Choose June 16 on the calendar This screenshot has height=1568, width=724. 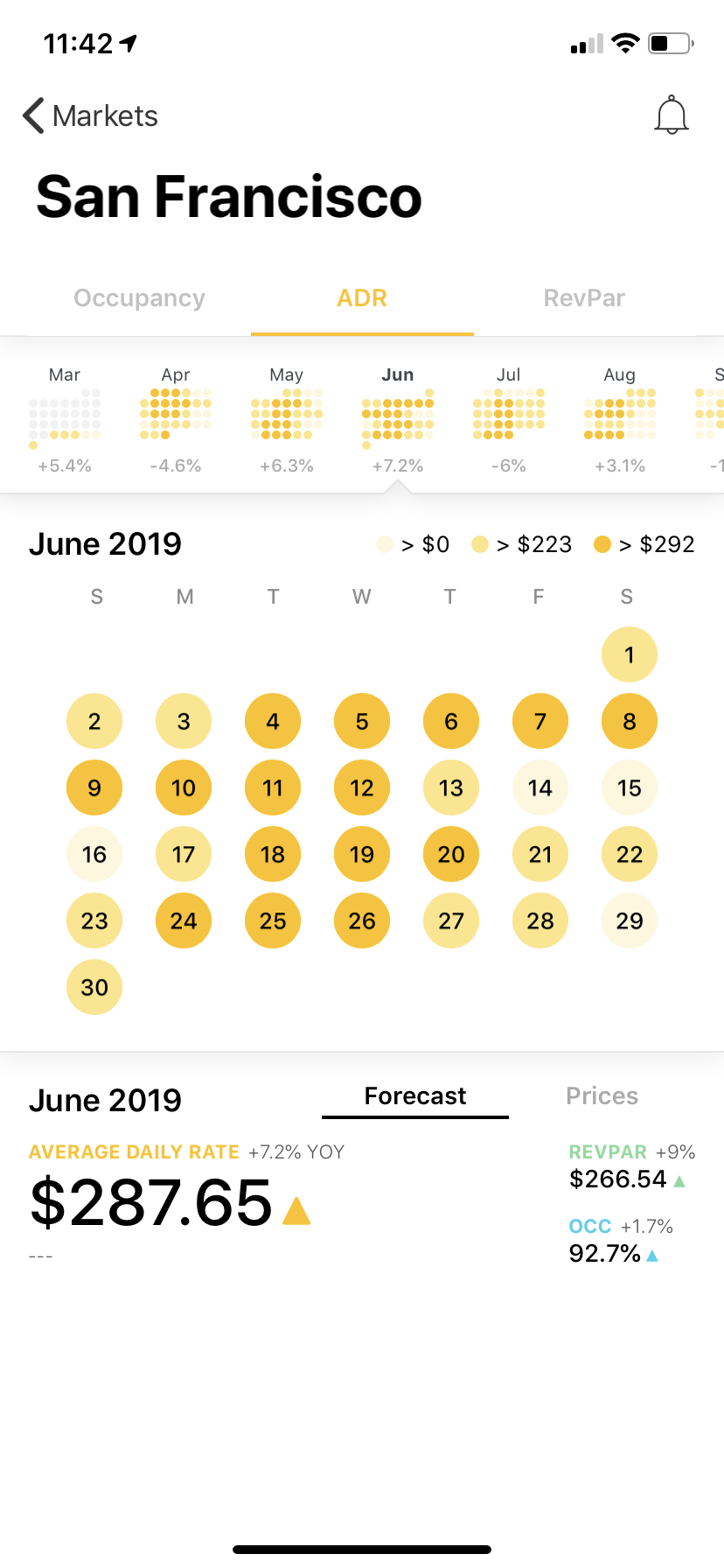click(94, 854)
